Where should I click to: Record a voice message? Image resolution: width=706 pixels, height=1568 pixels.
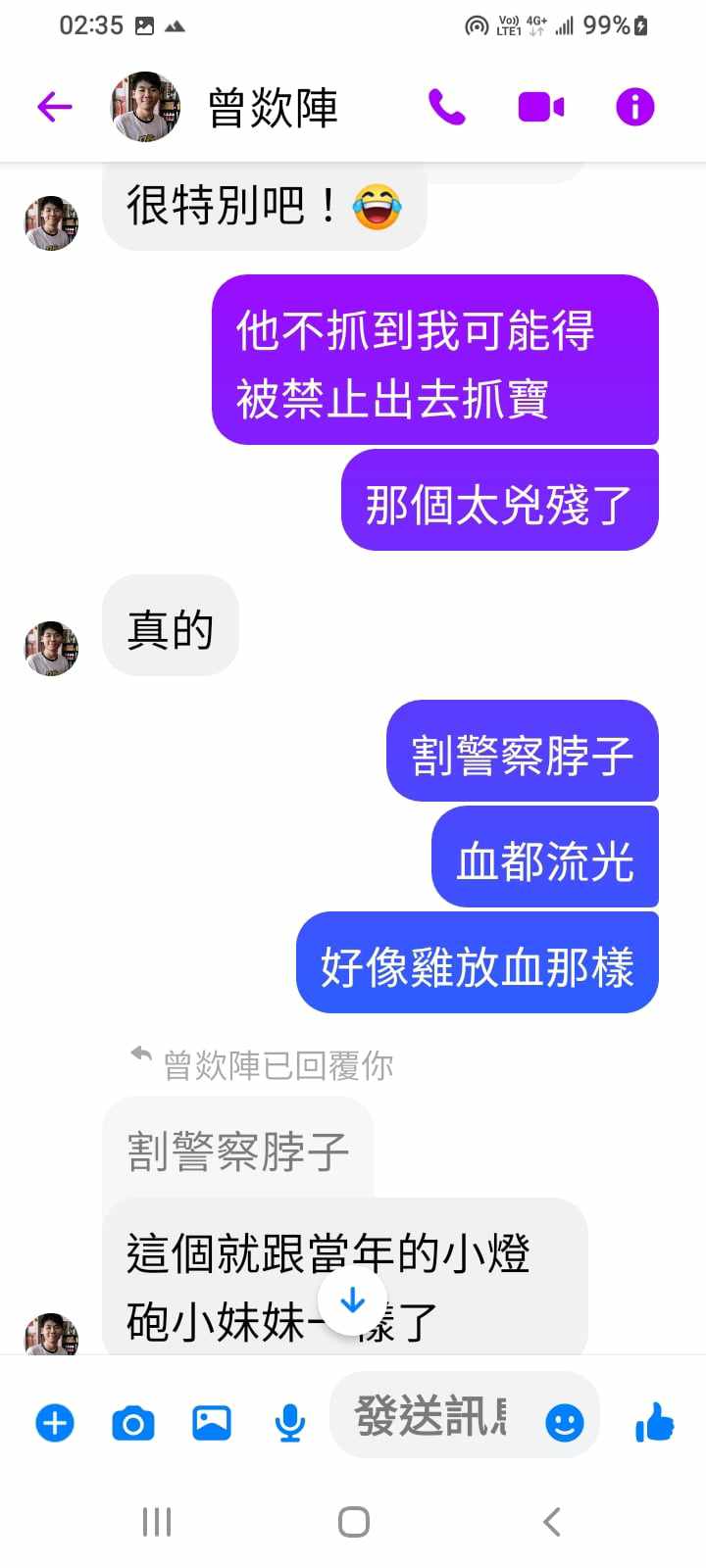[x=289, y=1422]
